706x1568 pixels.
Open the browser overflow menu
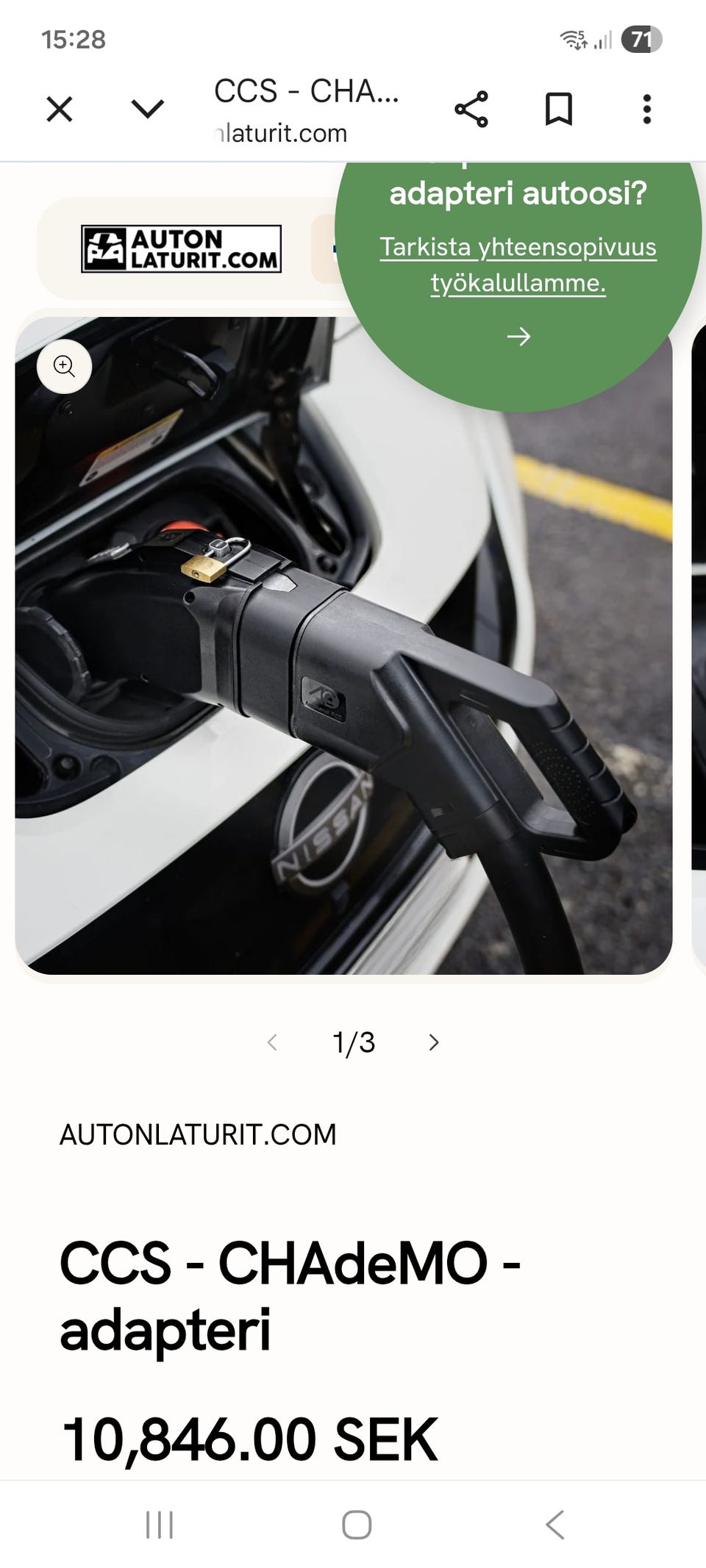tap(646, 110)
